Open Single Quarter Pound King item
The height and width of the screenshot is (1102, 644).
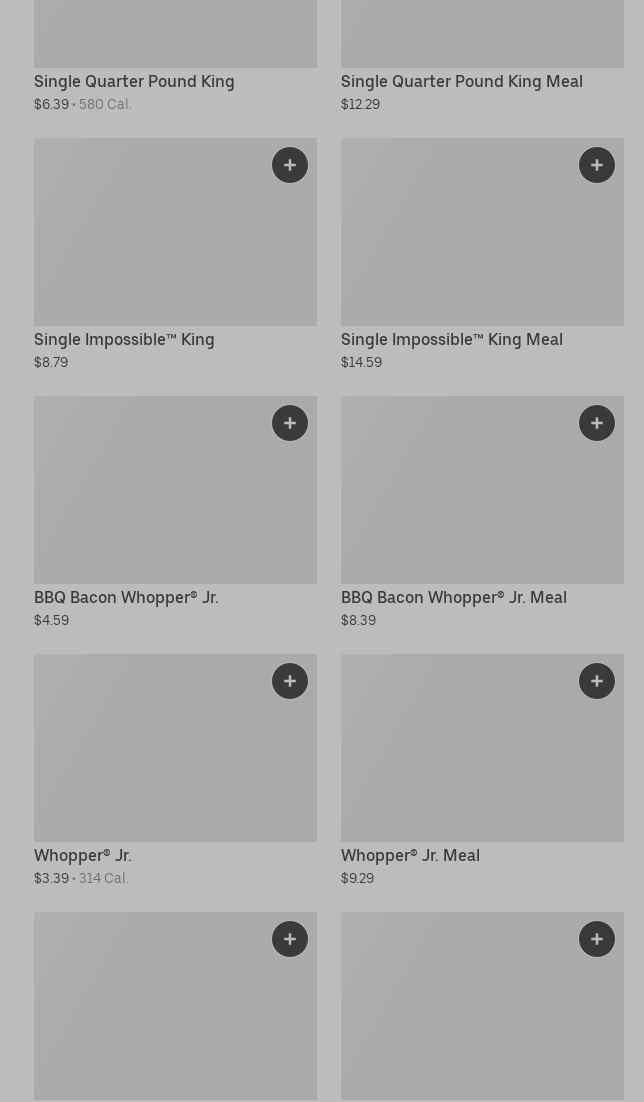tap(175, 56)
